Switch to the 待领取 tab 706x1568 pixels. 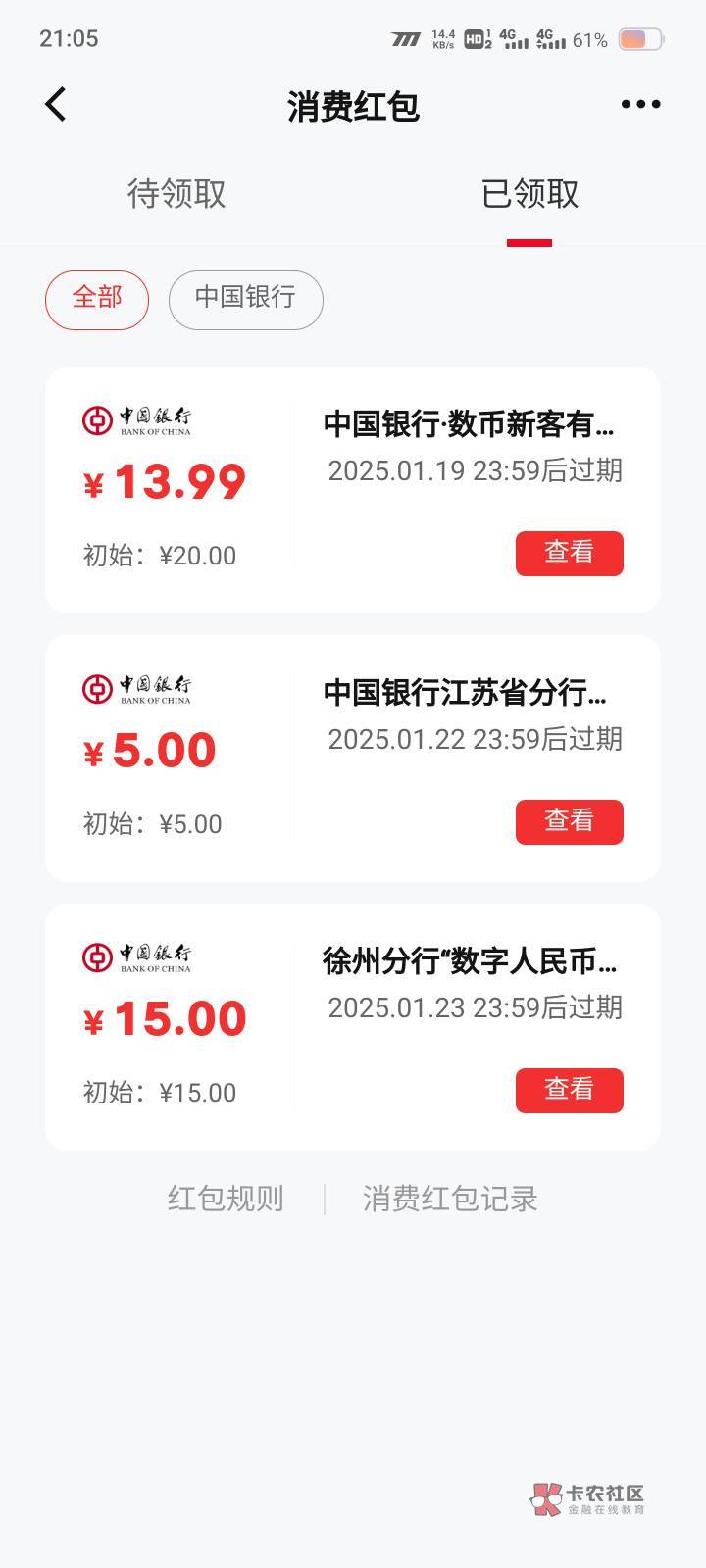(x=176, y=194)
